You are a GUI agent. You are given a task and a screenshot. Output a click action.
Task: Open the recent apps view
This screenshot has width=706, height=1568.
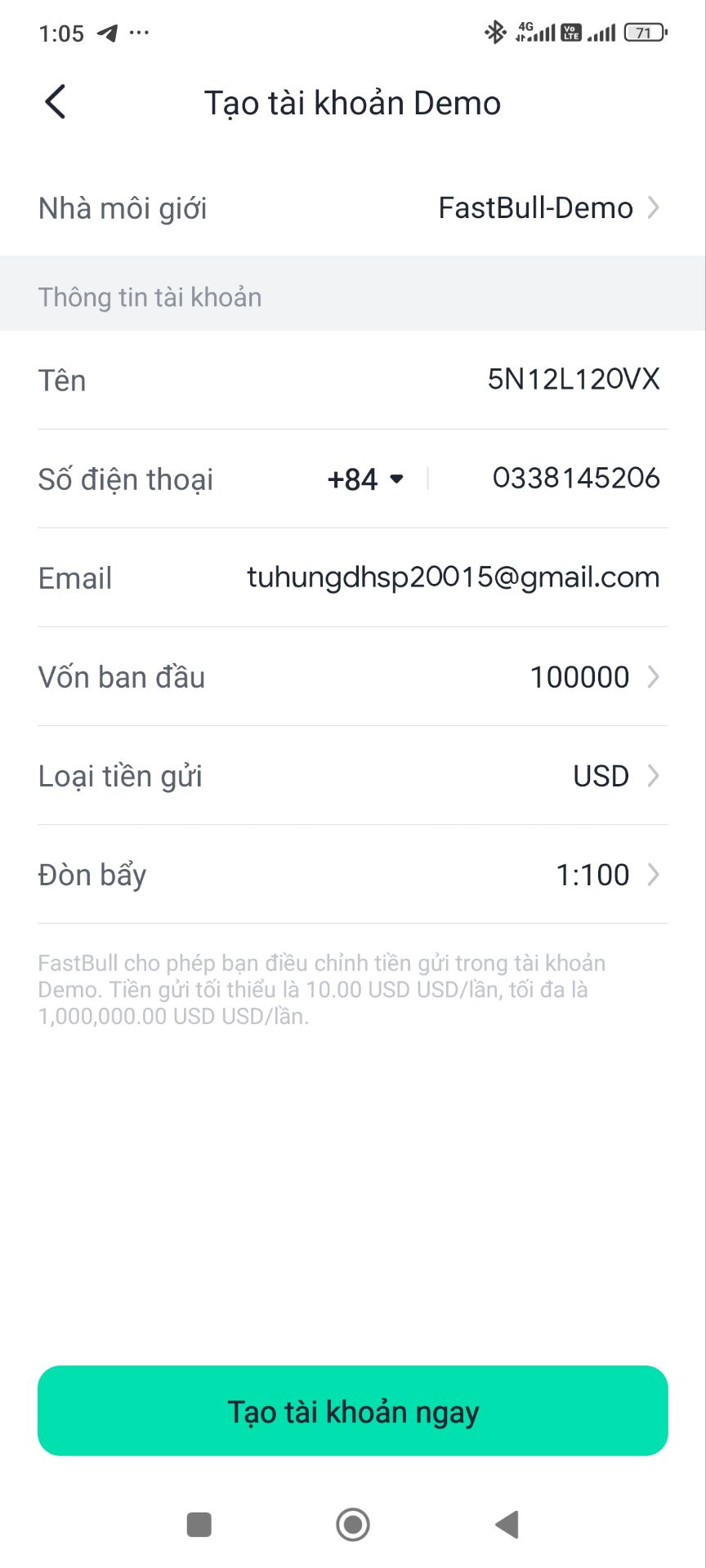pyautogui.click(x=199, y=1524)
